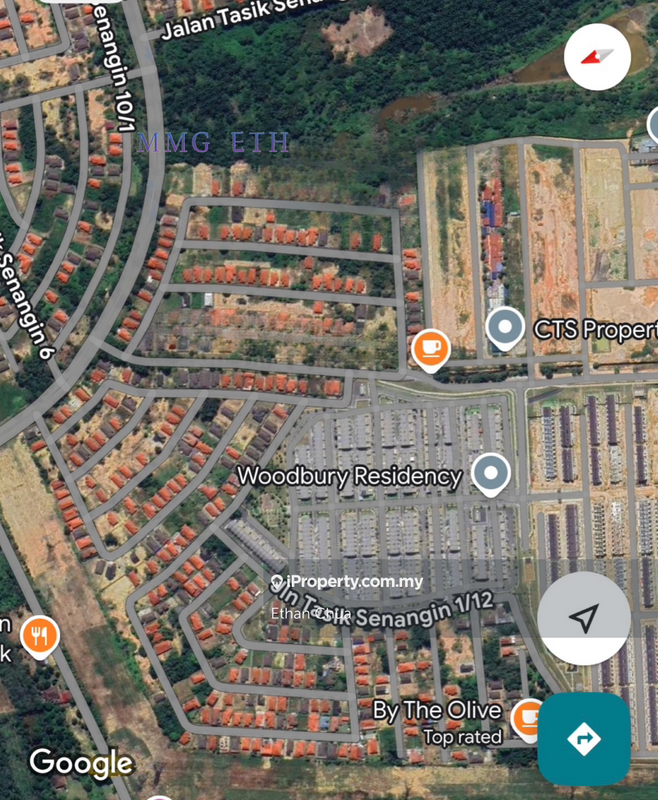Open the By The Olive cafe marker
Viewport: 658px width, 800px height.
tap(526, 716)
